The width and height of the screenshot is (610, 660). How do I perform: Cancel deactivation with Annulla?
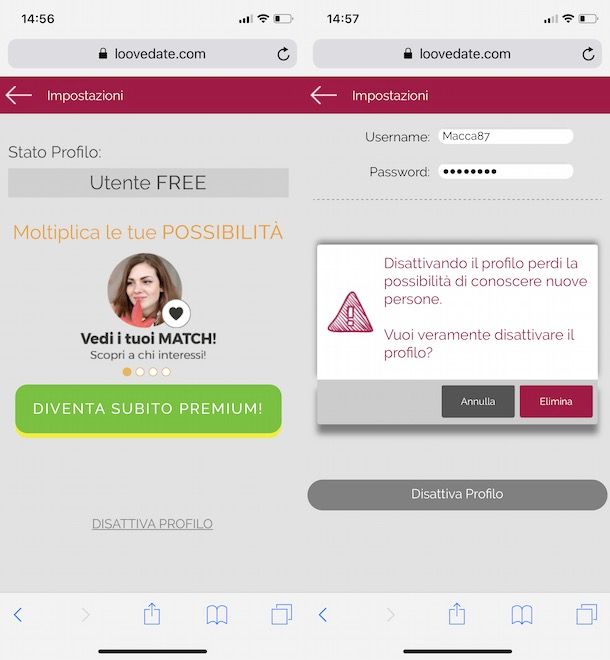pyautogui.click(x=478, y=402)
